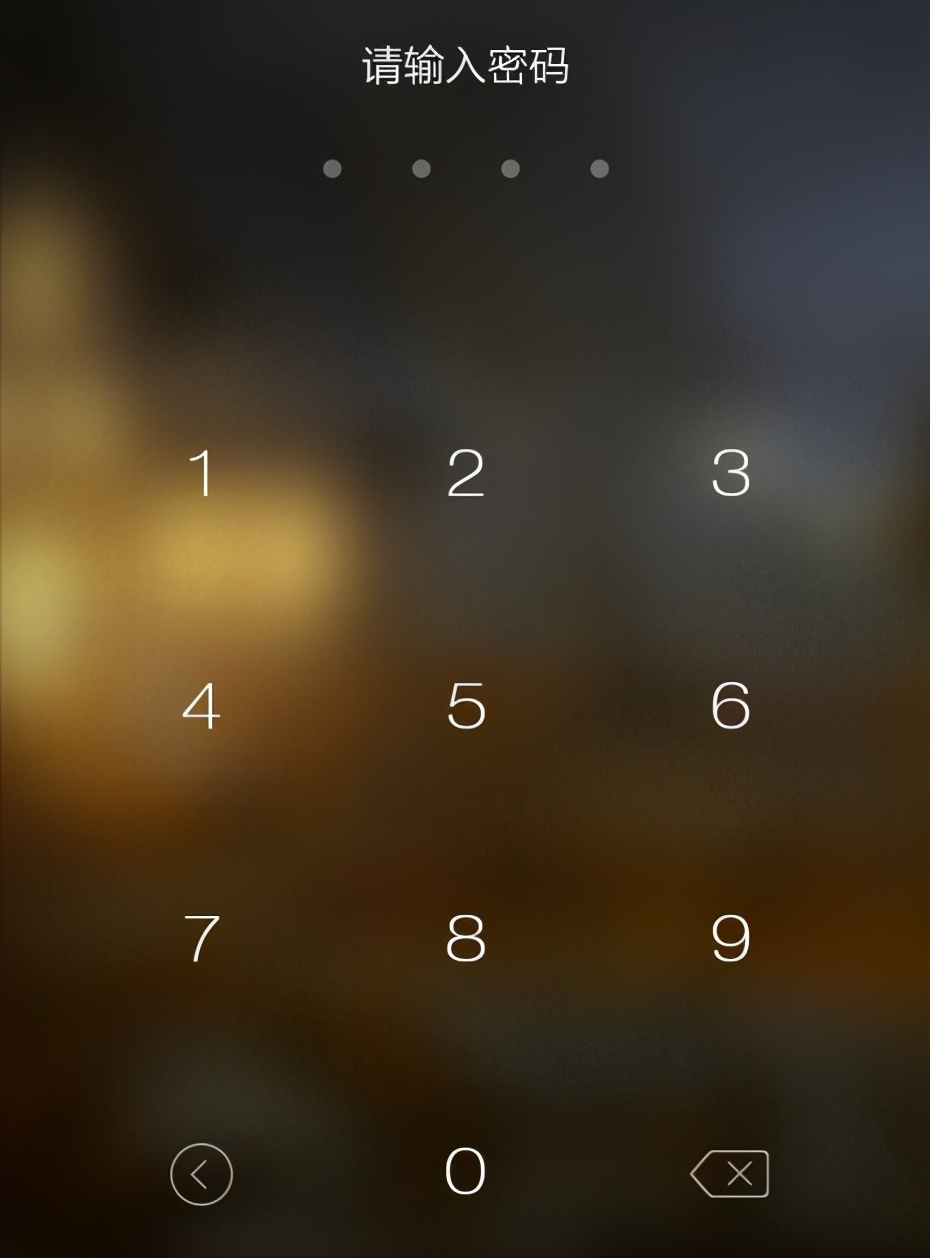Delete the last entered digit
Screen dimensions: 930x1258
click(x=730, y=1174)
